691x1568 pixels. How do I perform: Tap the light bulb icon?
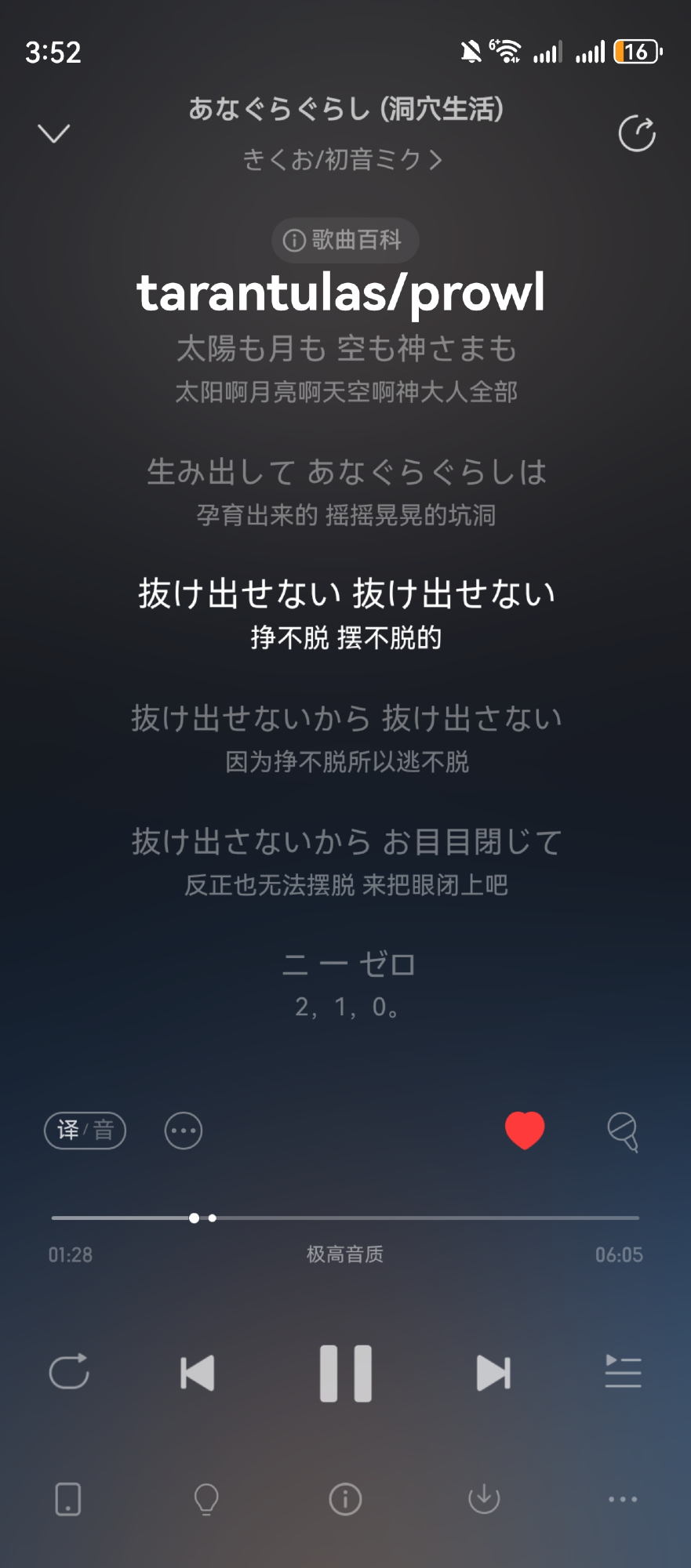click(x=206, y=1499)
